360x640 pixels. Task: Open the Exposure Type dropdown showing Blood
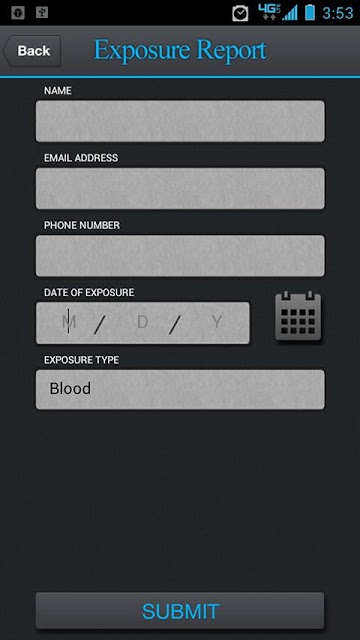pos(180,389)
